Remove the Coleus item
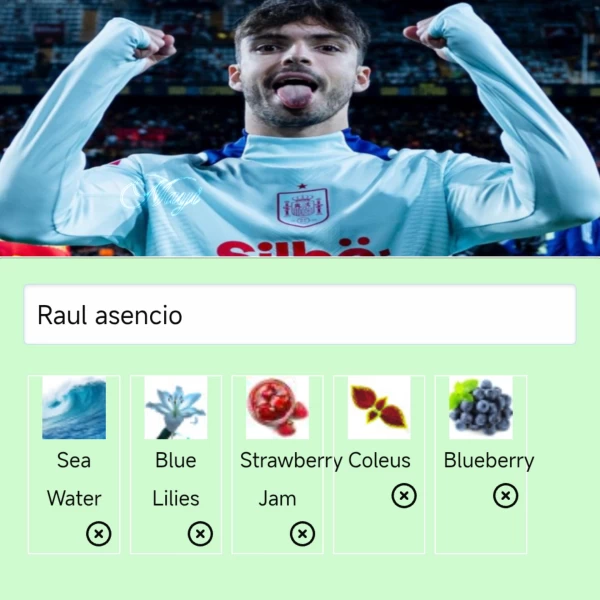The image size is (600, 600). click(404, 496)
